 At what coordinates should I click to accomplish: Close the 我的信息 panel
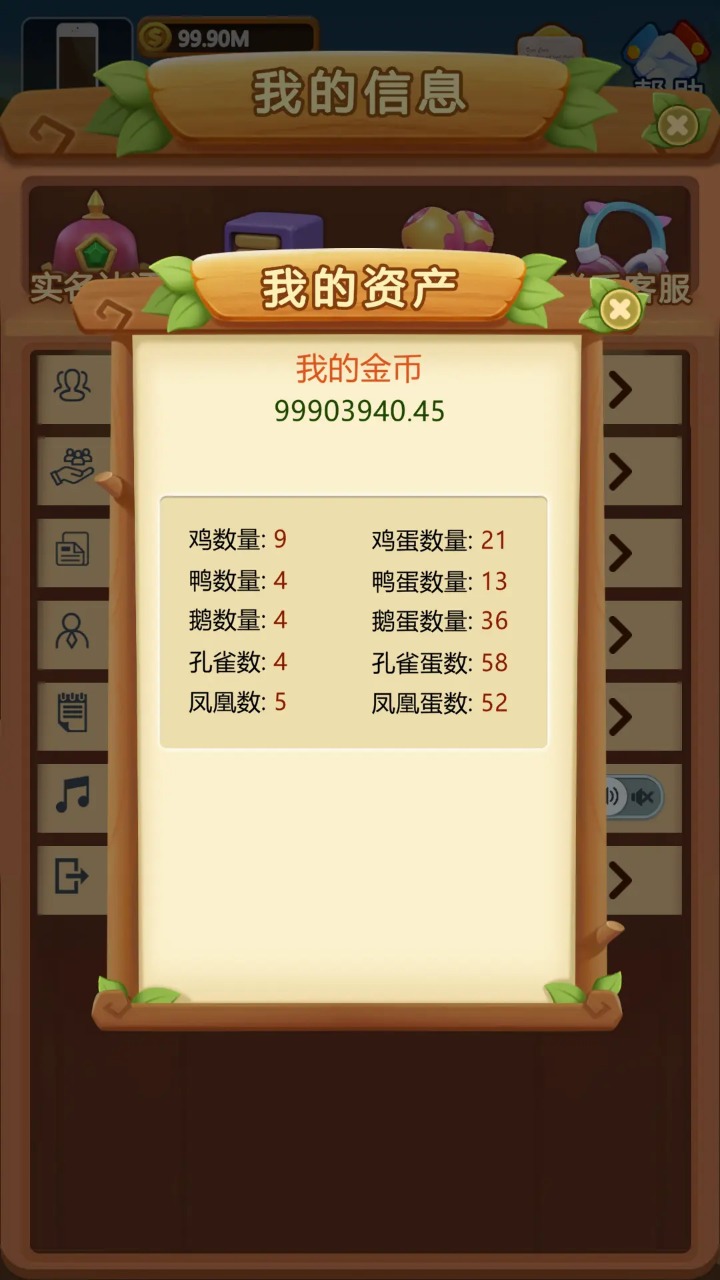678,126
